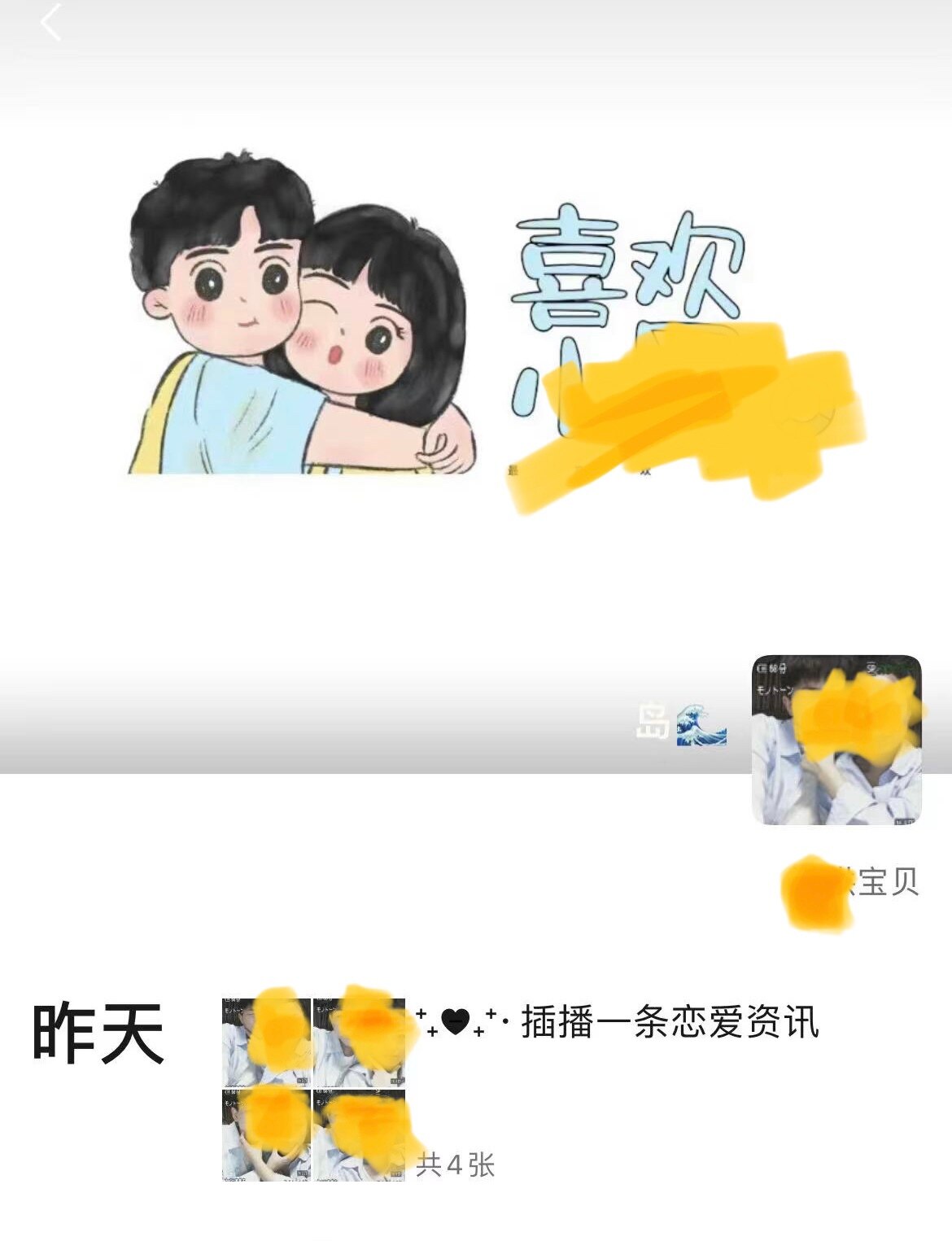Go back using the top arrow

pyautogui.click(x=50, y=23)
